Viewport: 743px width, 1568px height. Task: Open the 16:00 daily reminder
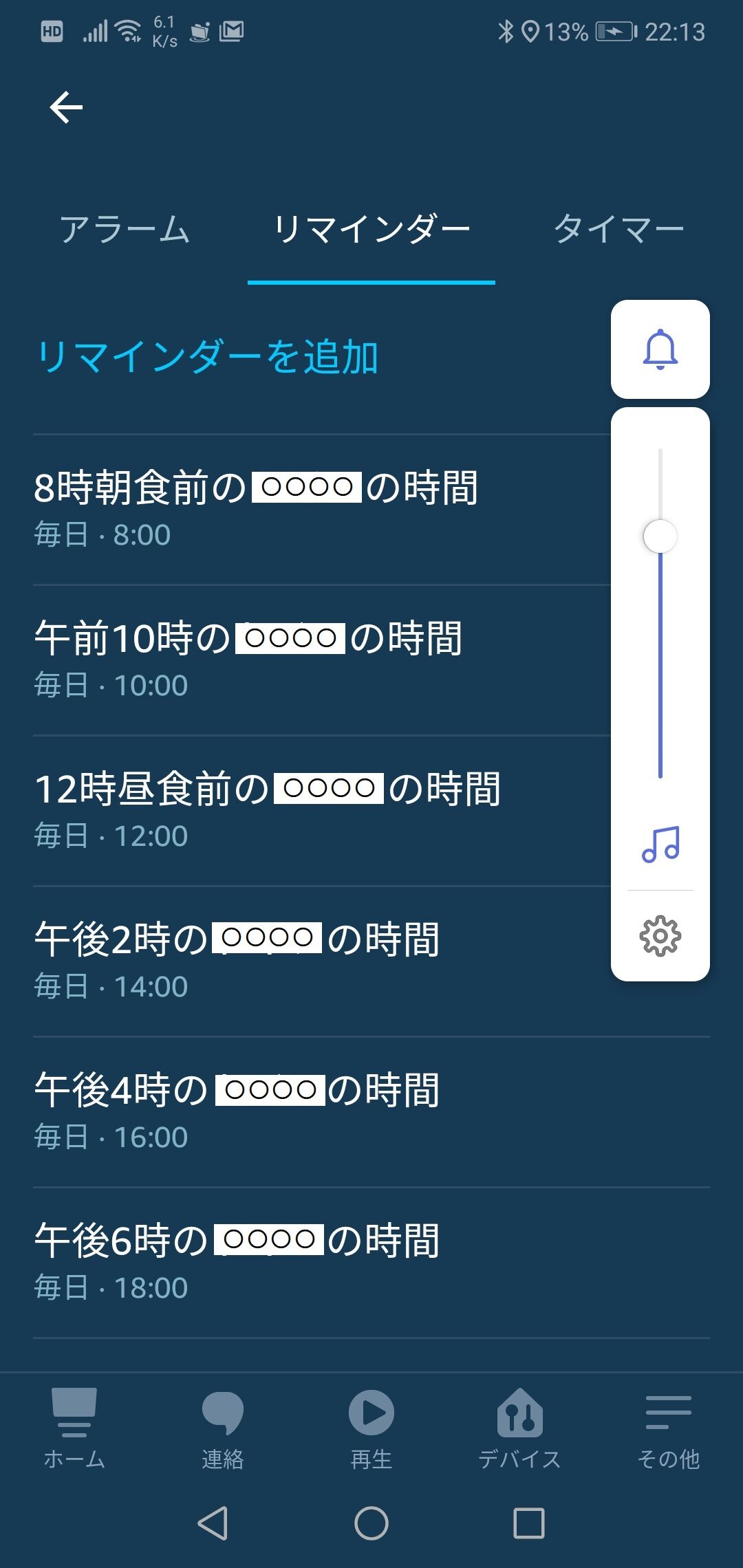click(x=275, y=1111)
